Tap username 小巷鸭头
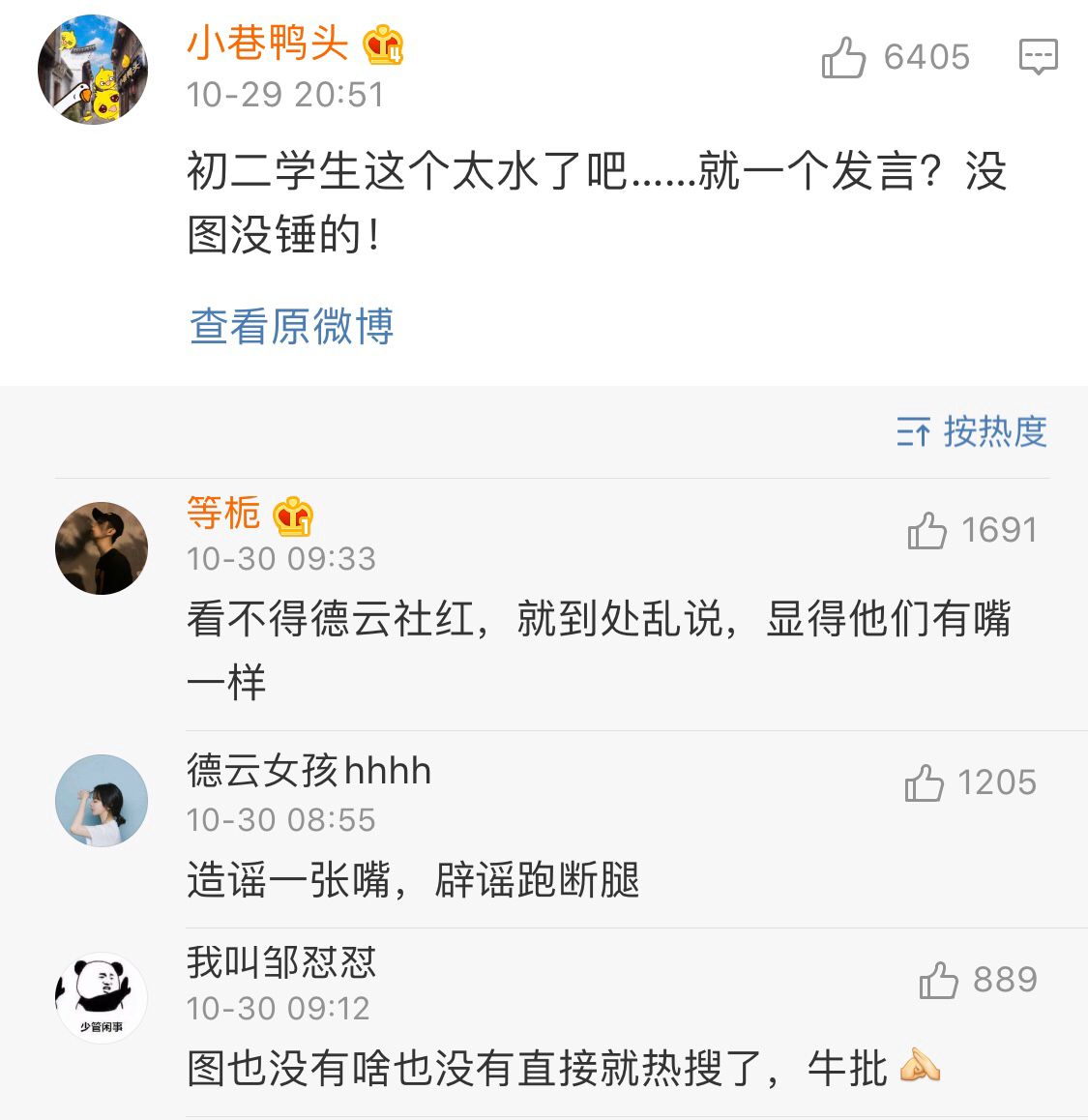This screenshot has height=1120, width=1088. pos(268,44)
